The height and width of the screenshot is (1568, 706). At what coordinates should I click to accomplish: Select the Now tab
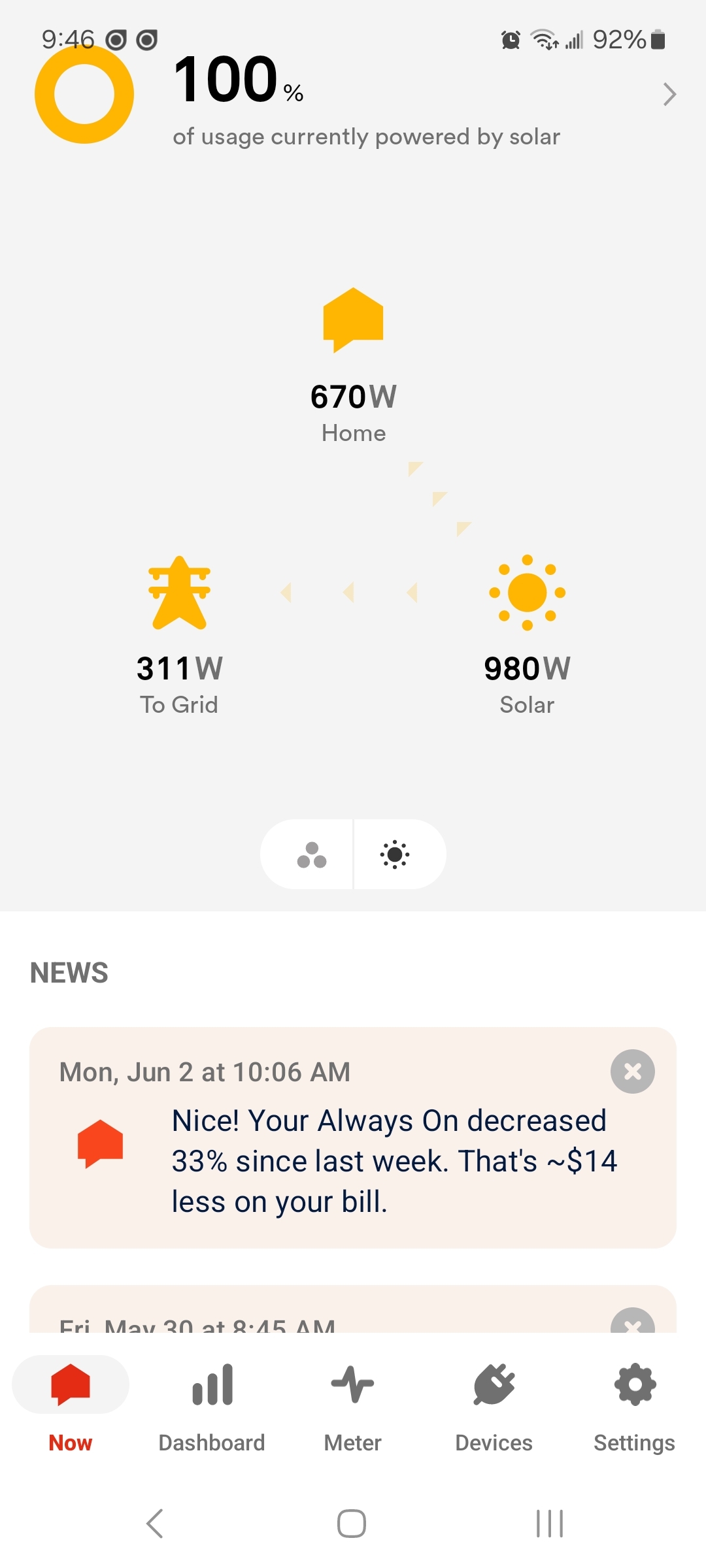click(71, 1407)
